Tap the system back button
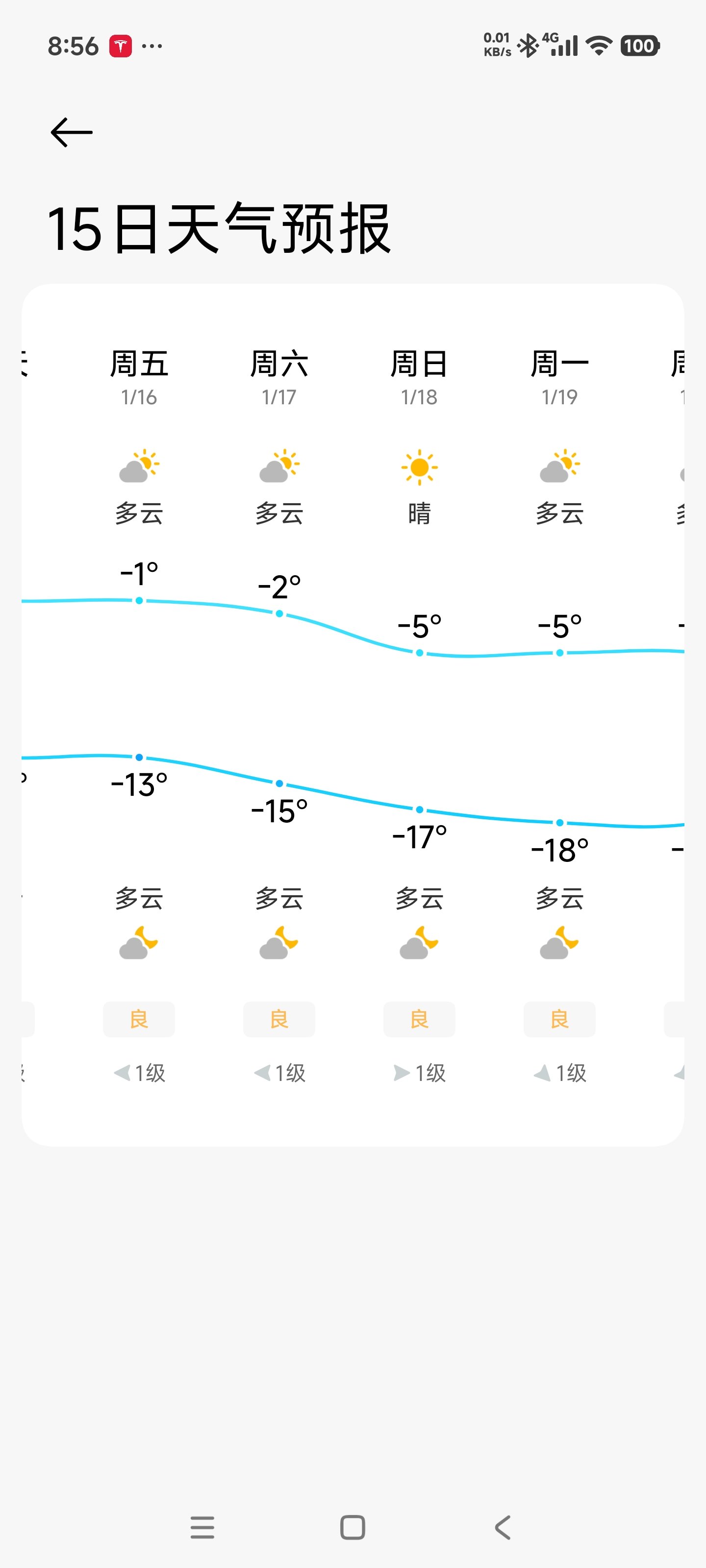706x1568 pixels. pyautogui.click(x=503, y=1527)
